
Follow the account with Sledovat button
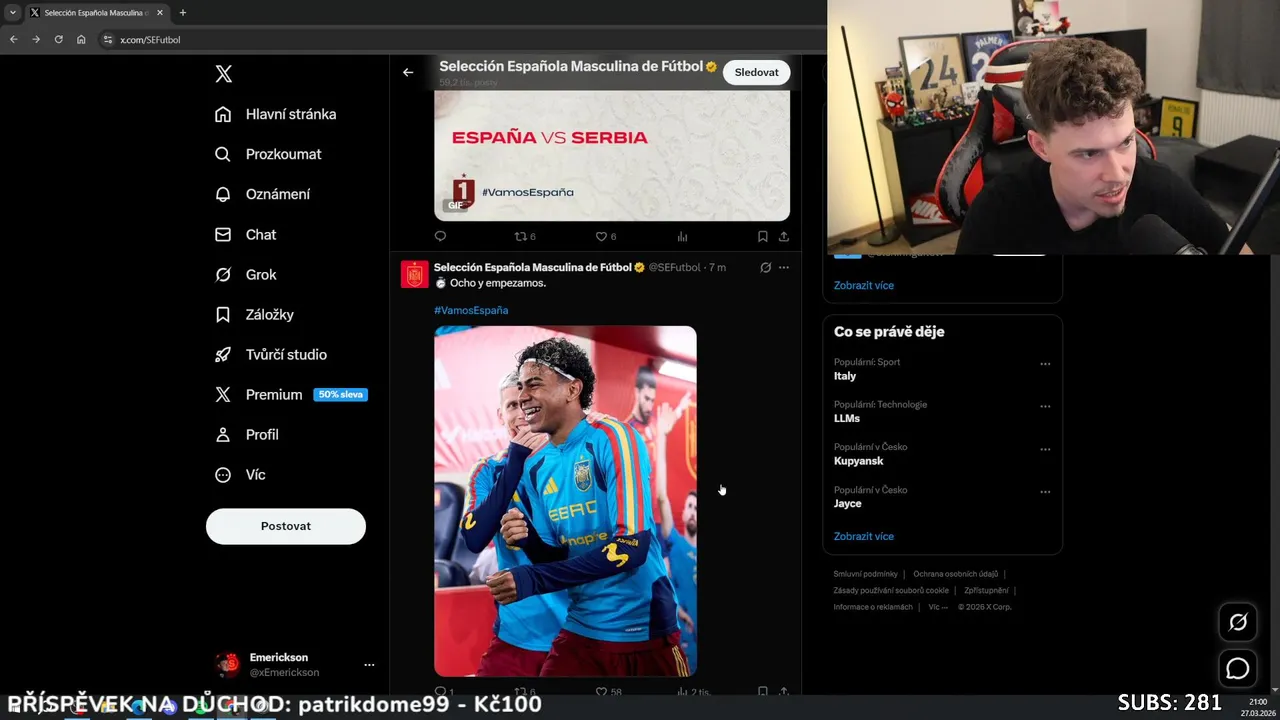(x=756, y=72)
